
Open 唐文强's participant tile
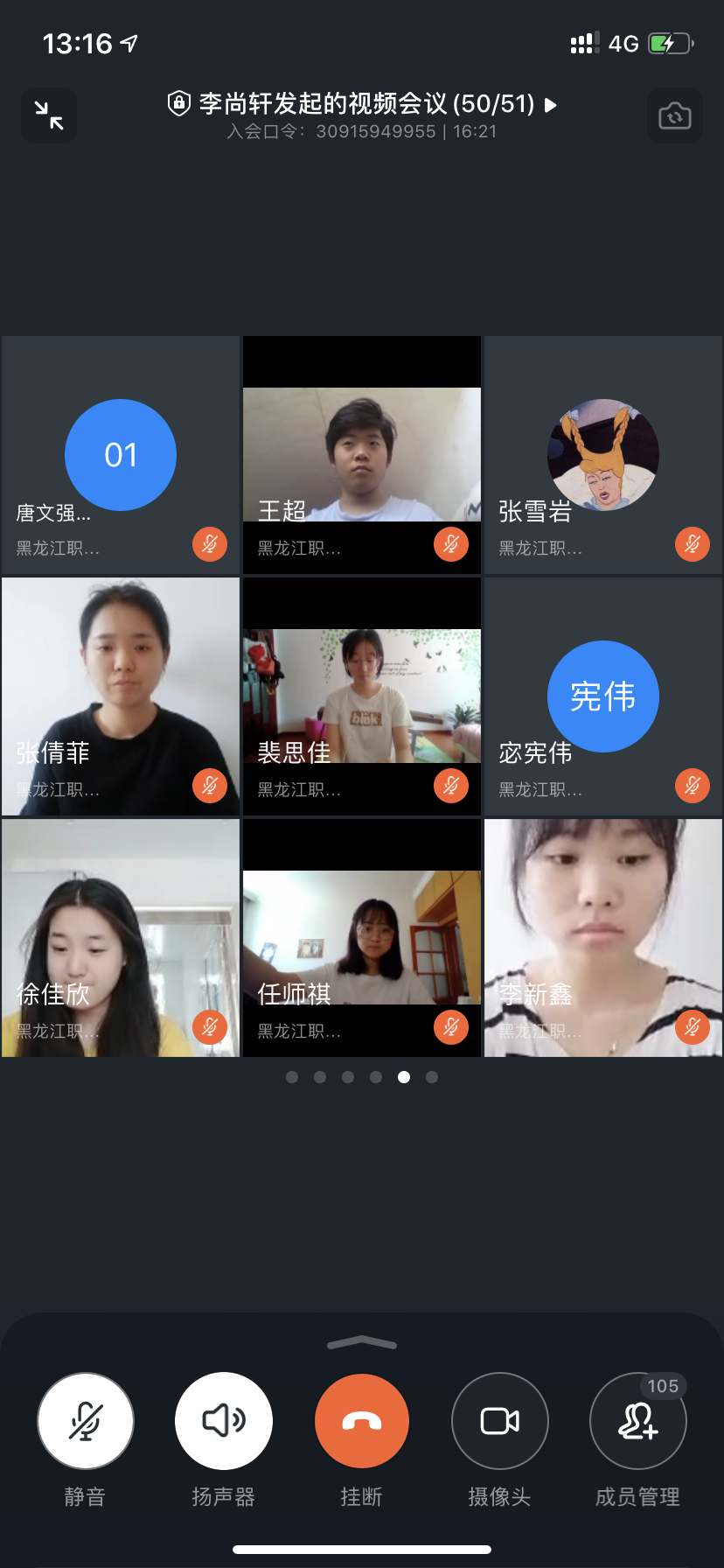tap(121, 455)
